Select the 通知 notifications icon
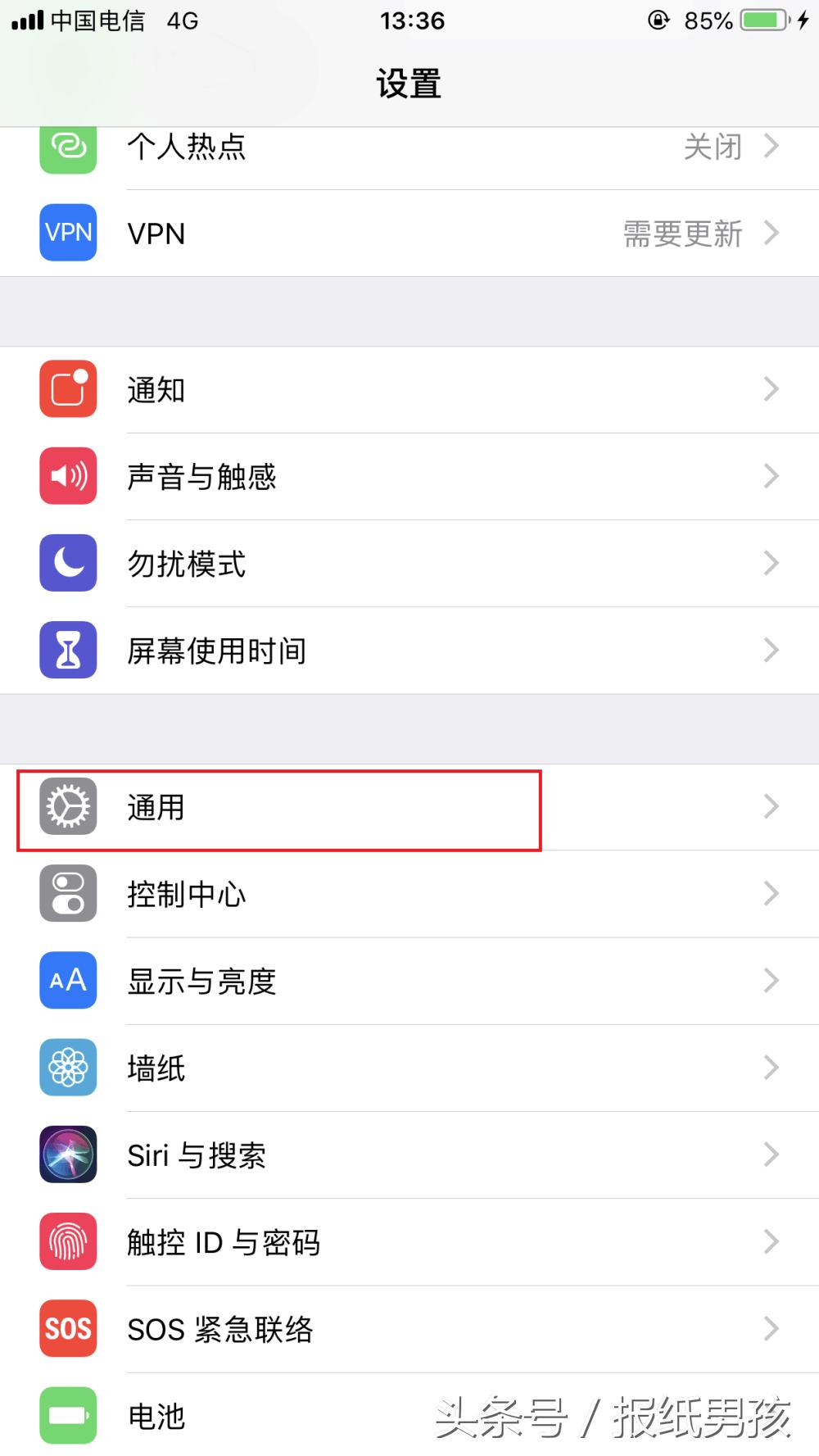This screenshot has height=1456, width=819. pyautogui.click(x=68, y=389)
